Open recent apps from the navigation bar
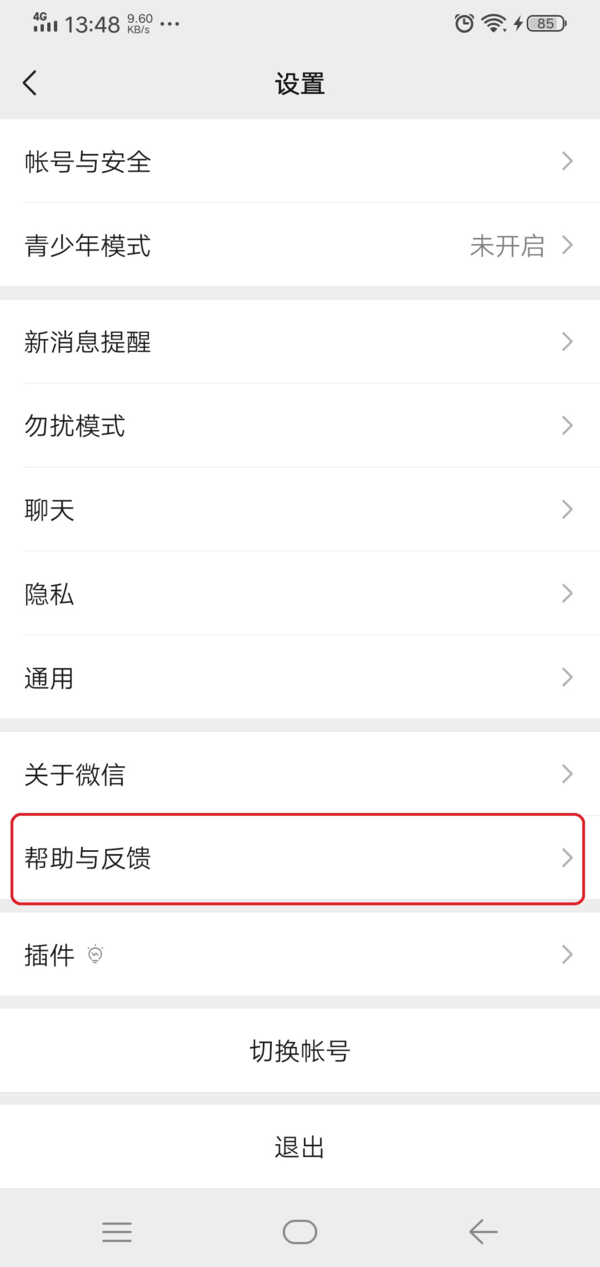Screen dimensions: 600x1267 117,1232
